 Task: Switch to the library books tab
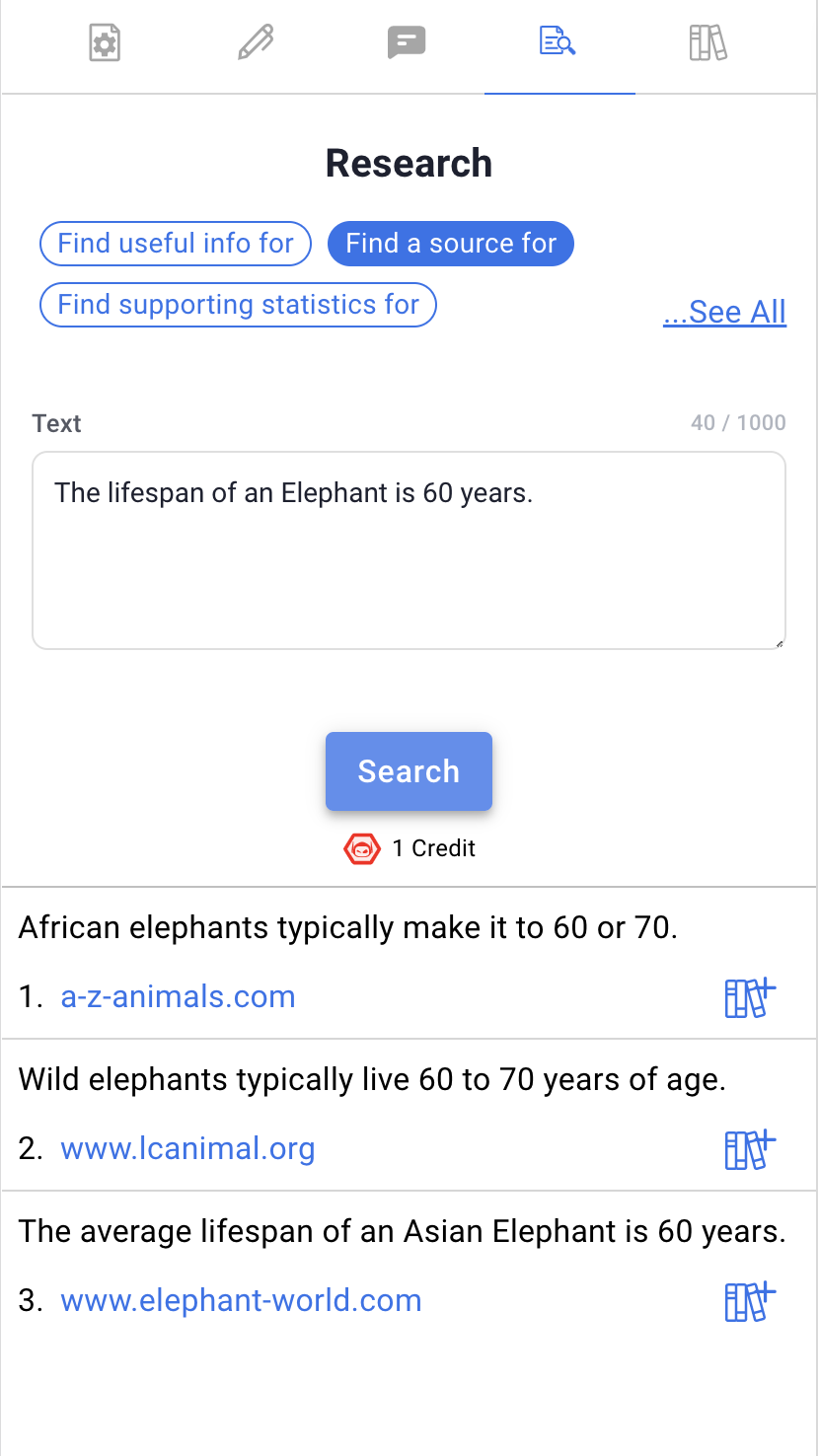tap(707, 43)
